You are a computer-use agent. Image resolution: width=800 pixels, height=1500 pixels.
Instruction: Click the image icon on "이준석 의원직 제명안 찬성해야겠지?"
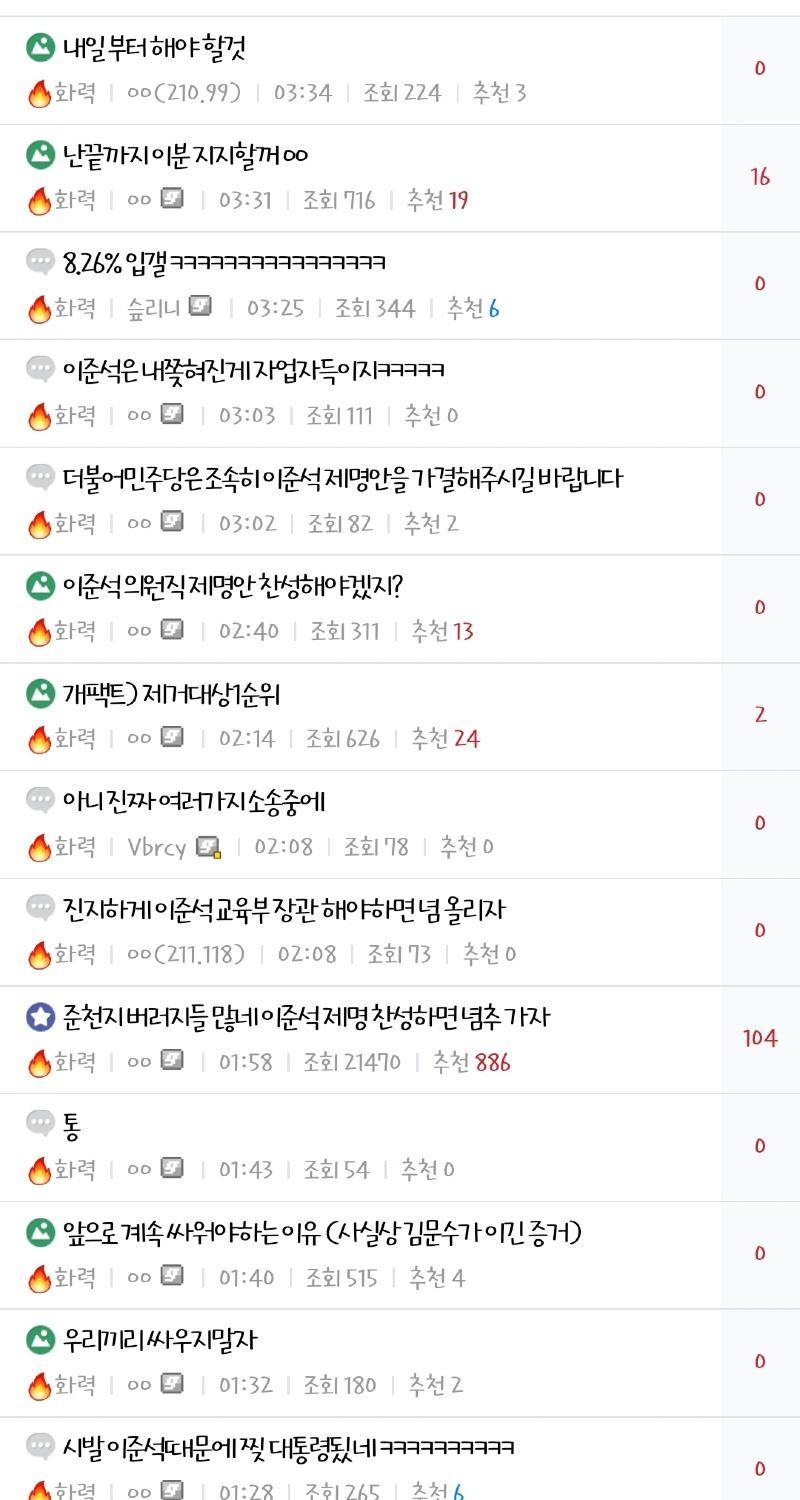[38, 586]
